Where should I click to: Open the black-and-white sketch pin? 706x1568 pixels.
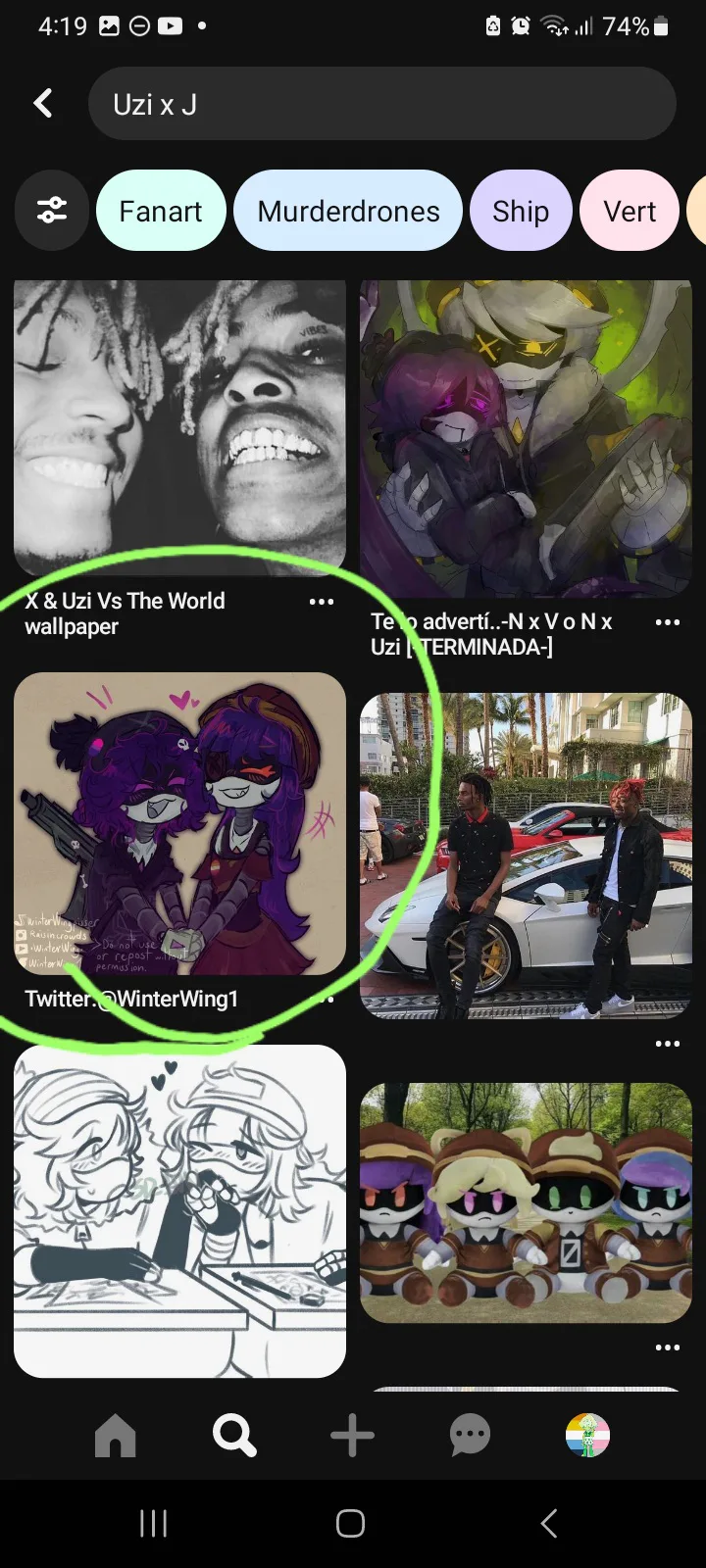point(179,1211)
